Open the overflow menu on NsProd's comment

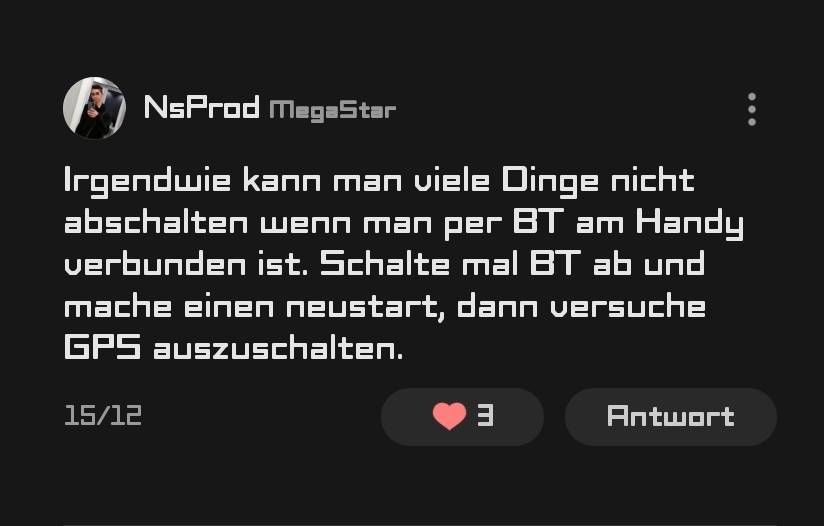(x=751, y=109)
